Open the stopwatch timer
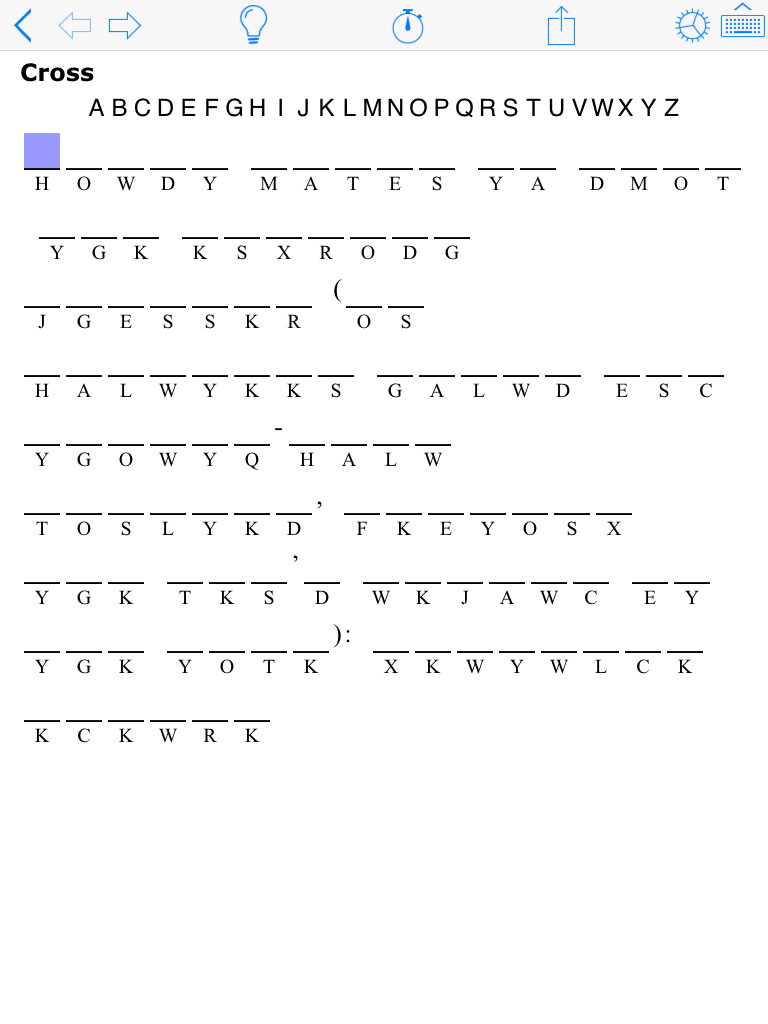 click(x=407, y=25)
